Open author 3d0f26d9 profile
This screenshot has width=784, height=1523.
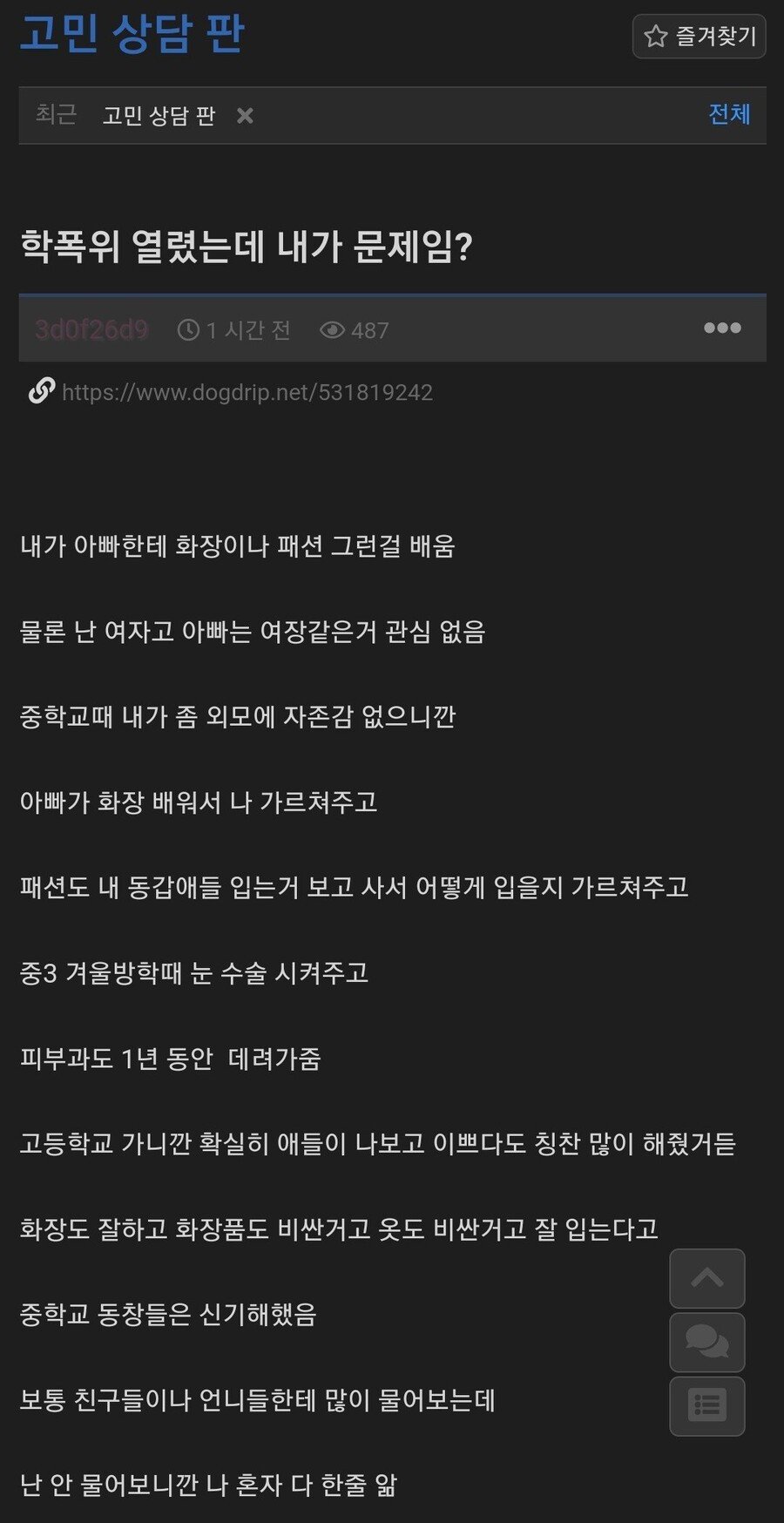tap(91, 329)
